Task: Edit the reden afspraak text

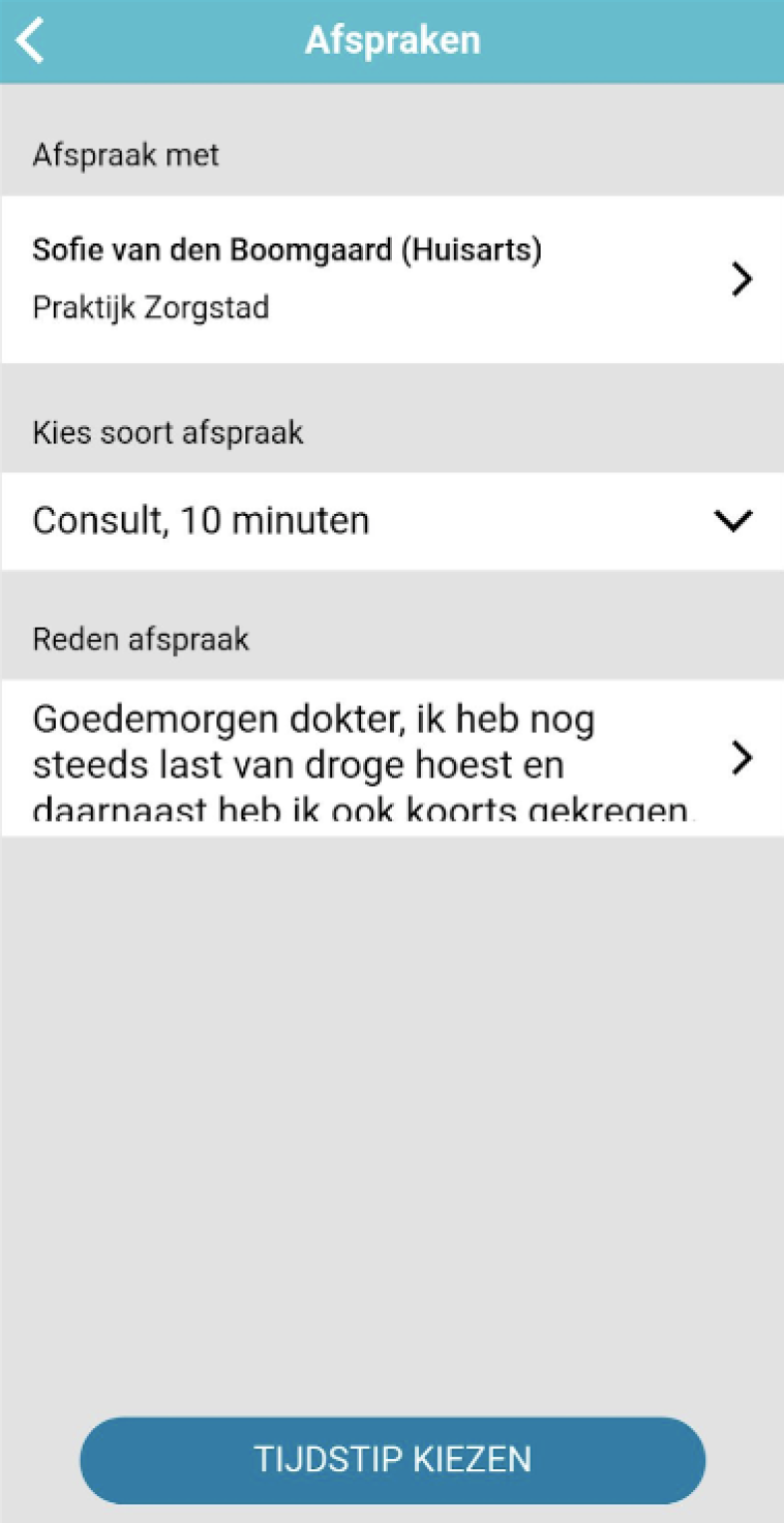Action: [x=392, y=758]
